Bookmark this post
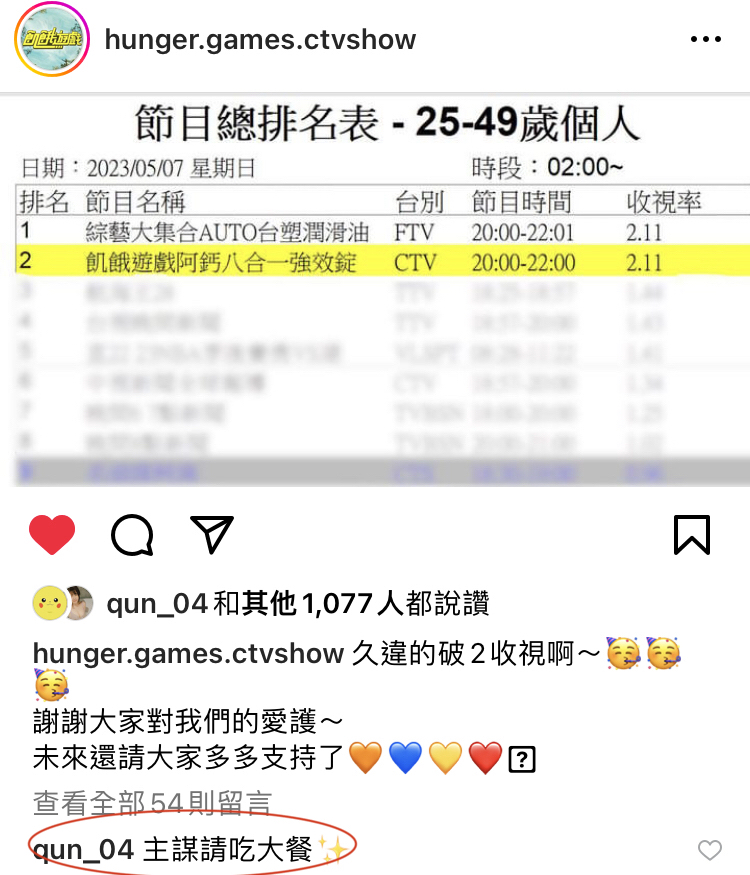Viewport: 750px width, 875px height. [692, 535]
